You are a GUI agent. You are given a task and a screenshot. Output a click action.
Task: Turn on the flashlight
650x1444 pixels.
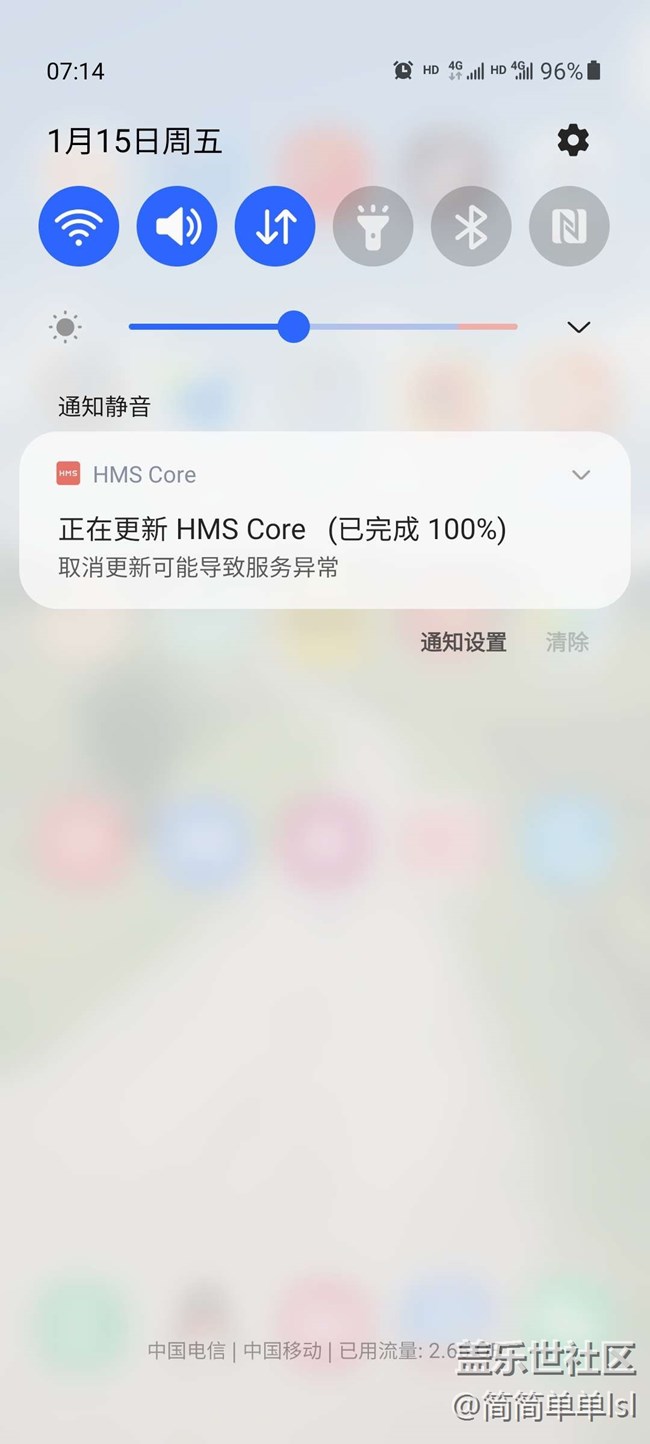[x=373, y=226]
